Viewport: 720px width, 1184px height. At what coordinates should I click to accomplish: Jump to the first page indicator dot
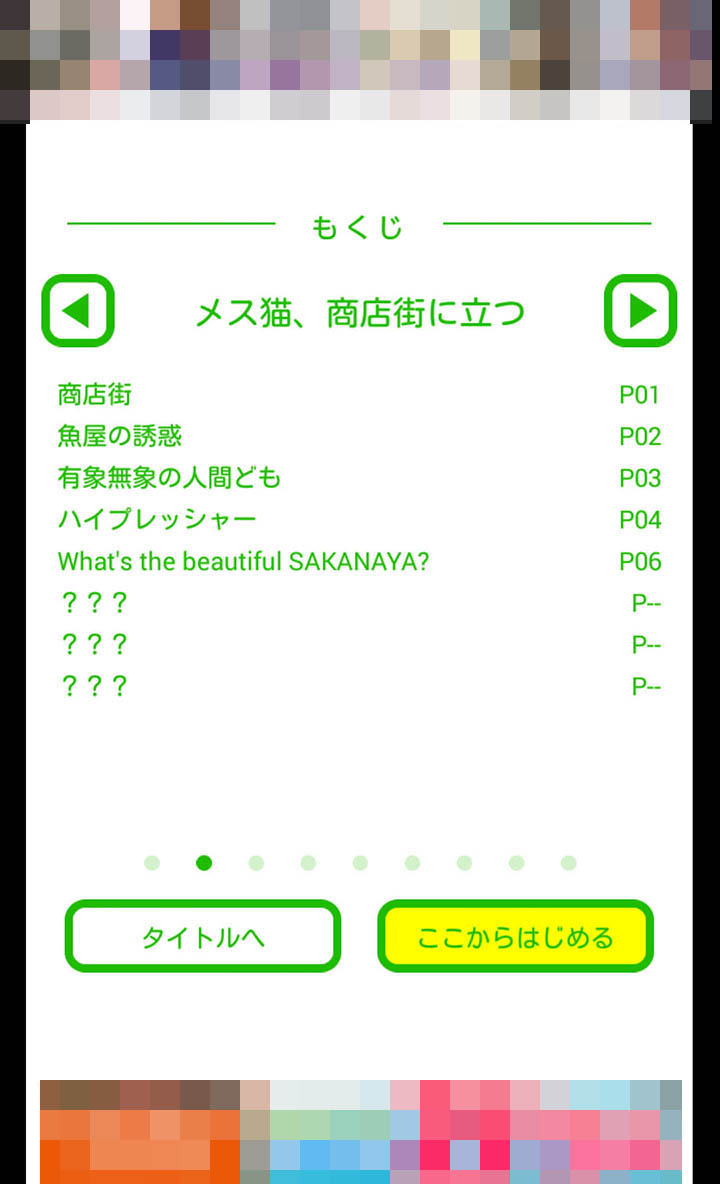(x=152, y=863)
